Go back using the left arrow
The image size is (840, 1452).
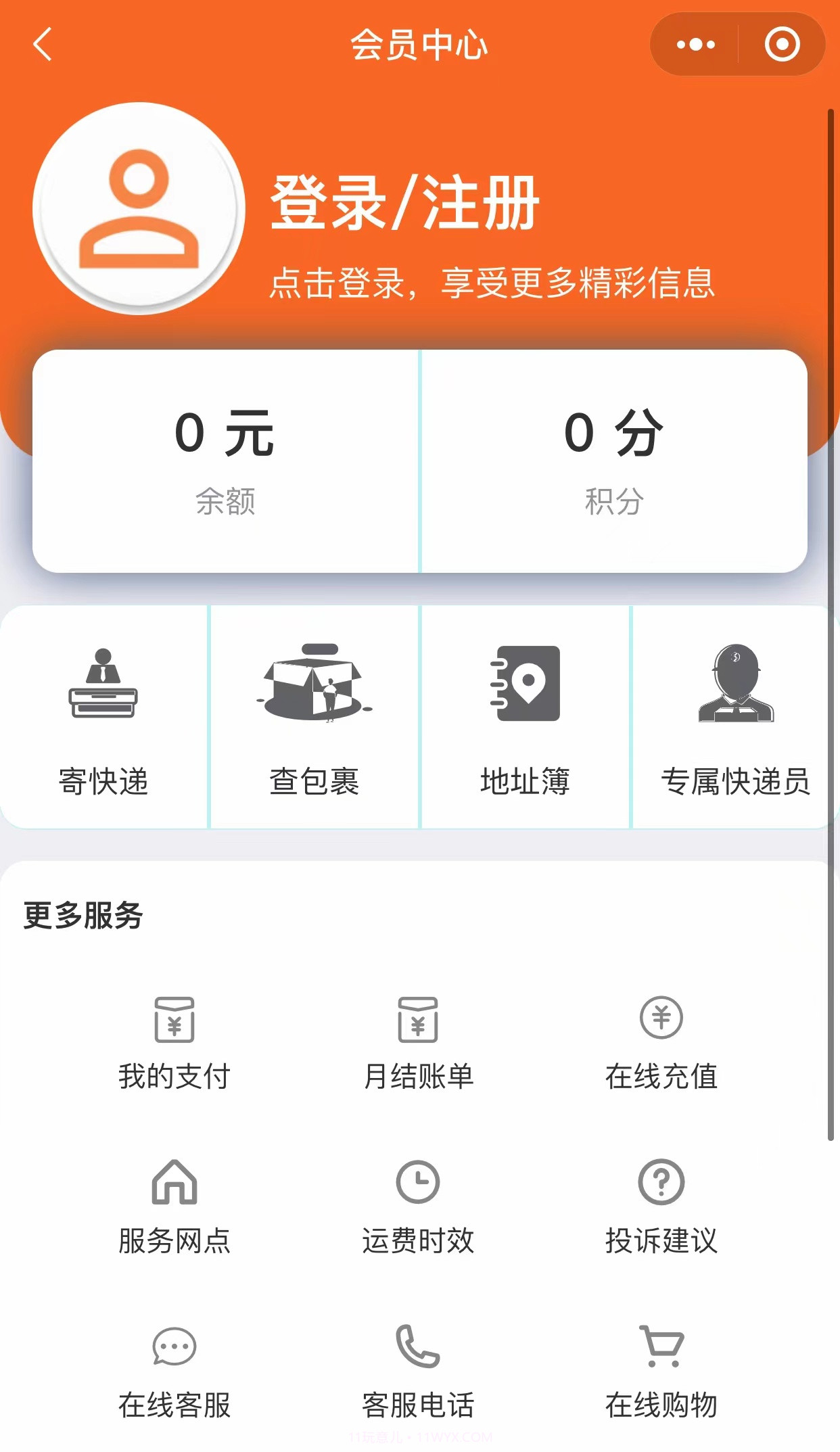(42, 44)
